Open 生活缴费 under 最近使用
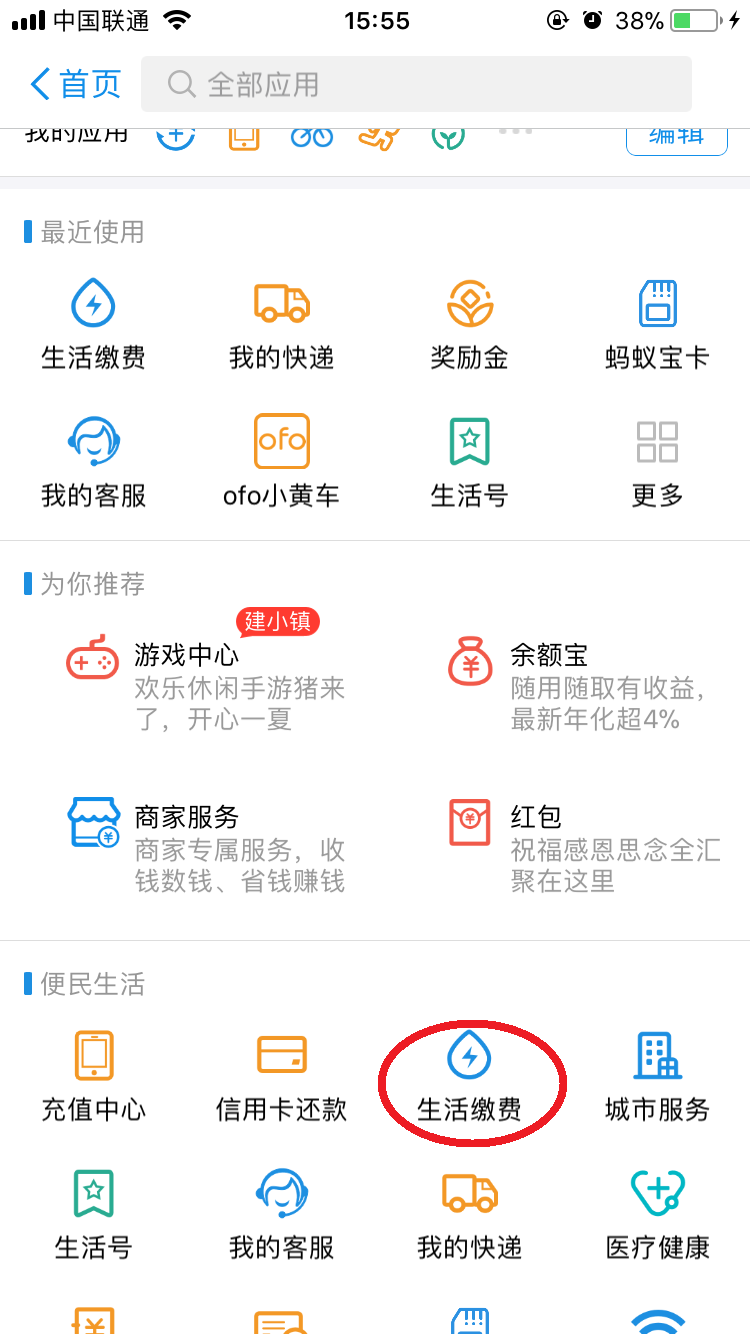The height and width of the screenshot is (1334, 750). pyautogui.click(x=93, y=324)
